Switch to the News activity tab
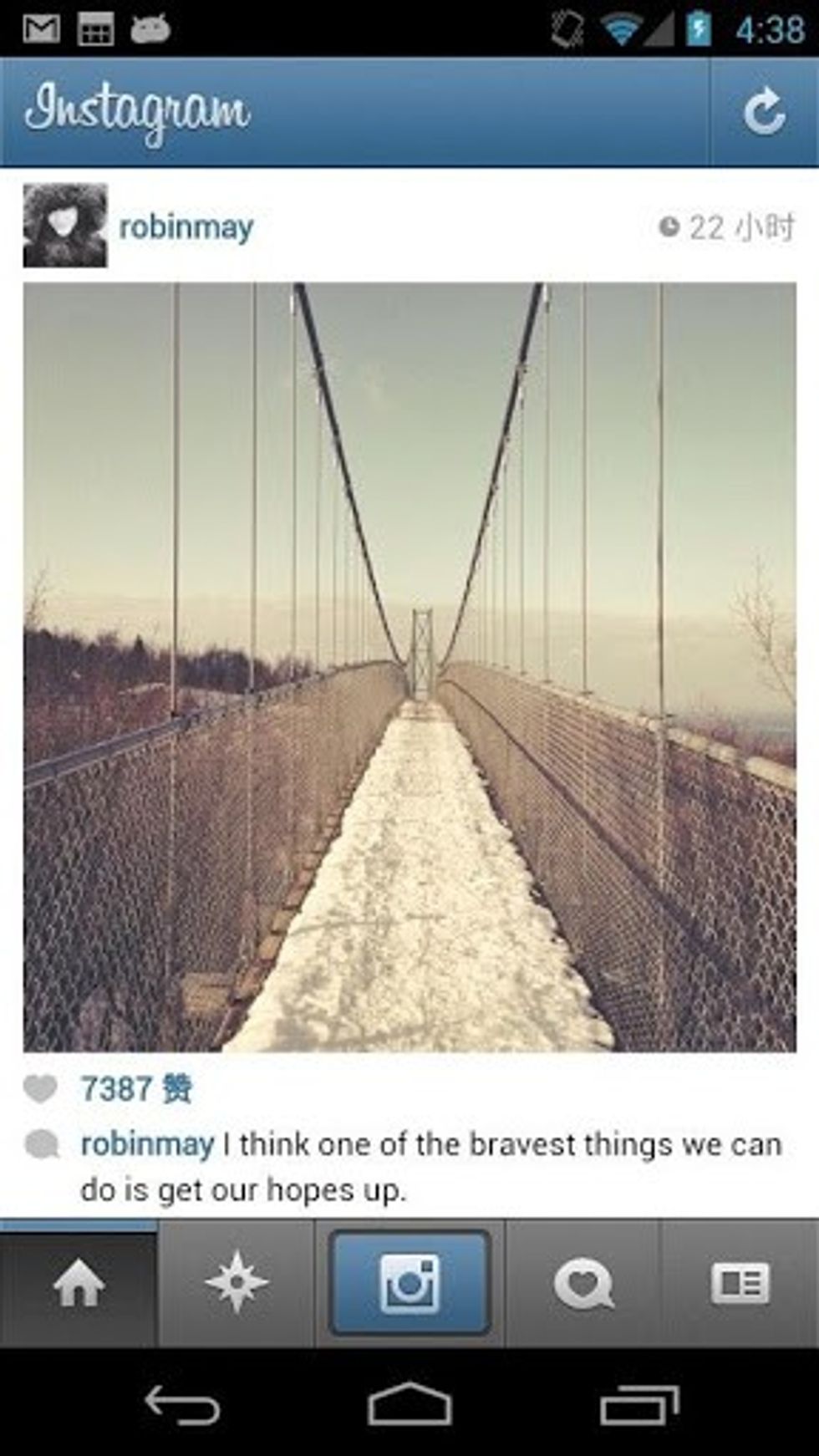This screenshot has width=819, height=1456. pyautogui.click(x=582, y=1283)
